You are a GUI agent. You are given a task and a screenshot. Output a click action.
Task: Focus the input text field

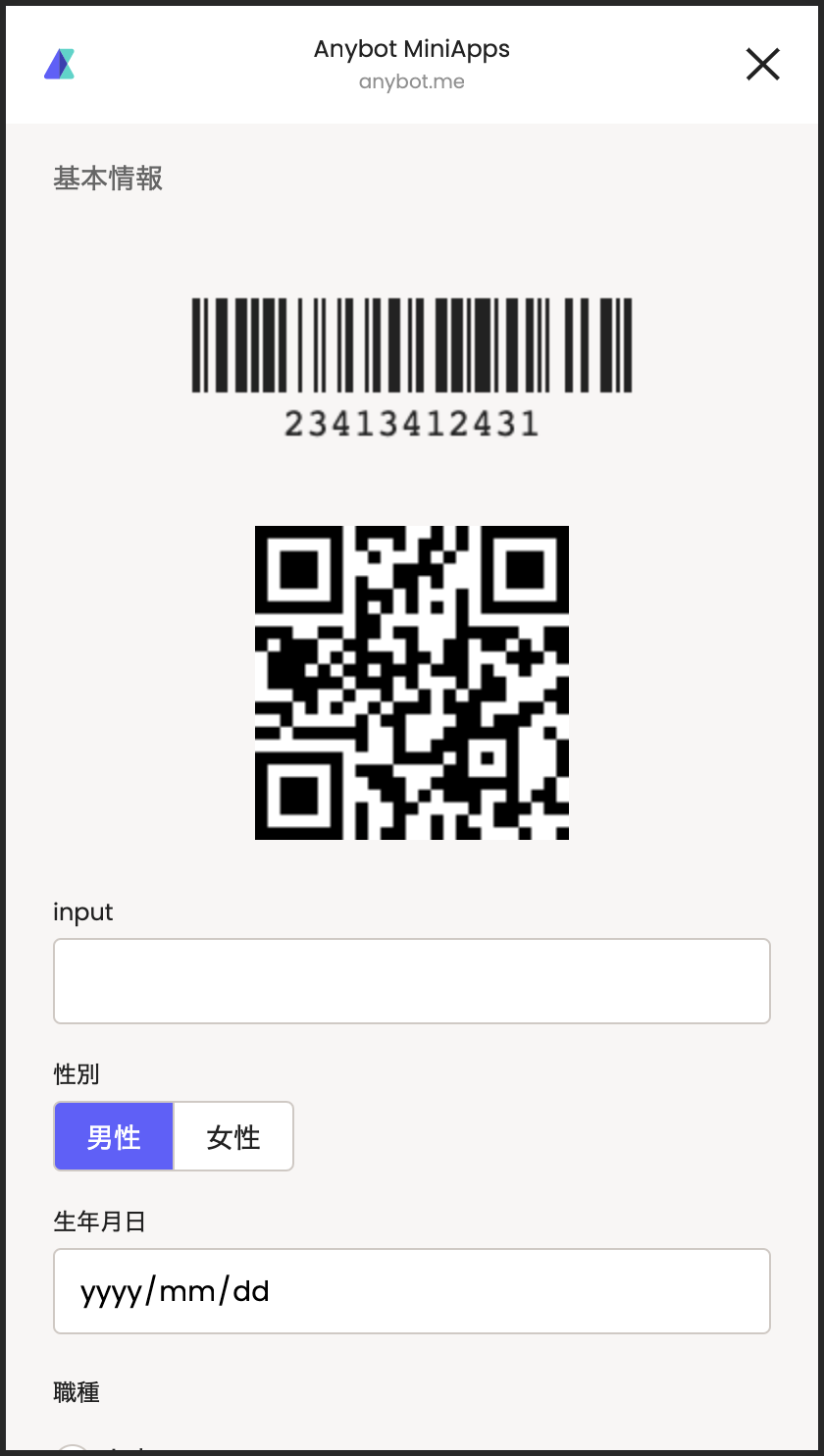412,981
